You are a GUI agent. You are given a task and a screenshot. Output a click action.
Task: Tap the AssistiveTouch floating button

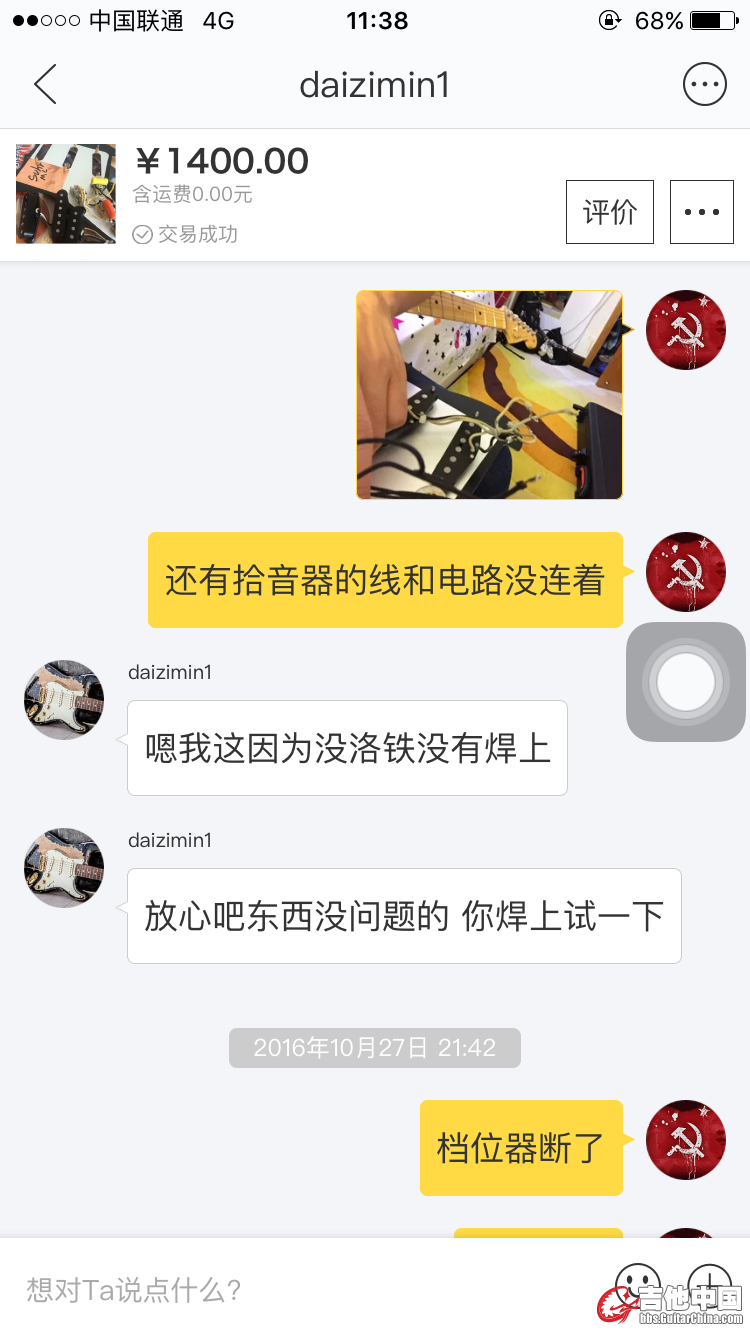(x=686, y=682)
